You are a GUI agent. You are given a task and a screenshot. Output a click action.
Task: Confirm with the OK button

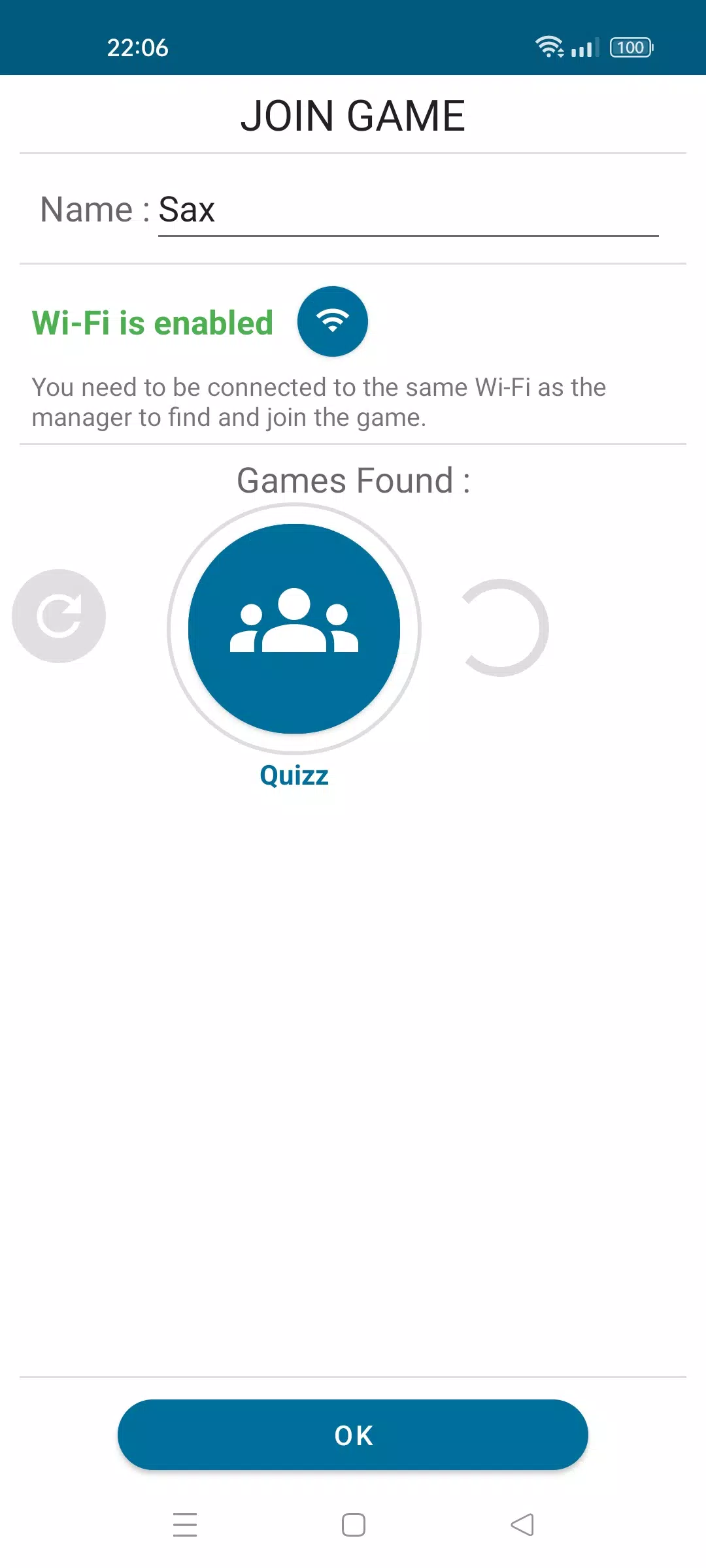pos(353,1435)
